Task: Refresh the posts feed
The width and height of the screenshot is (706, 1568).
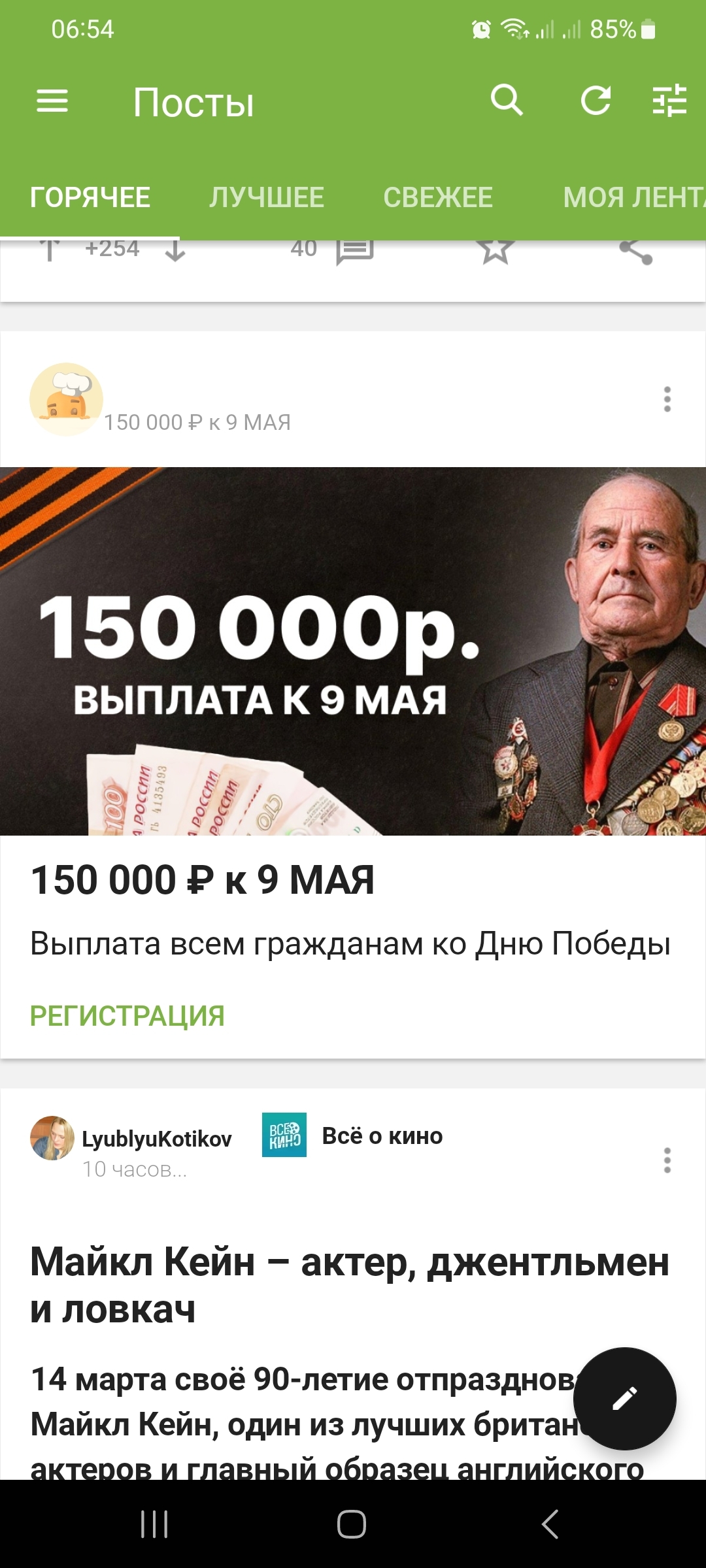Action: (596, 101)
